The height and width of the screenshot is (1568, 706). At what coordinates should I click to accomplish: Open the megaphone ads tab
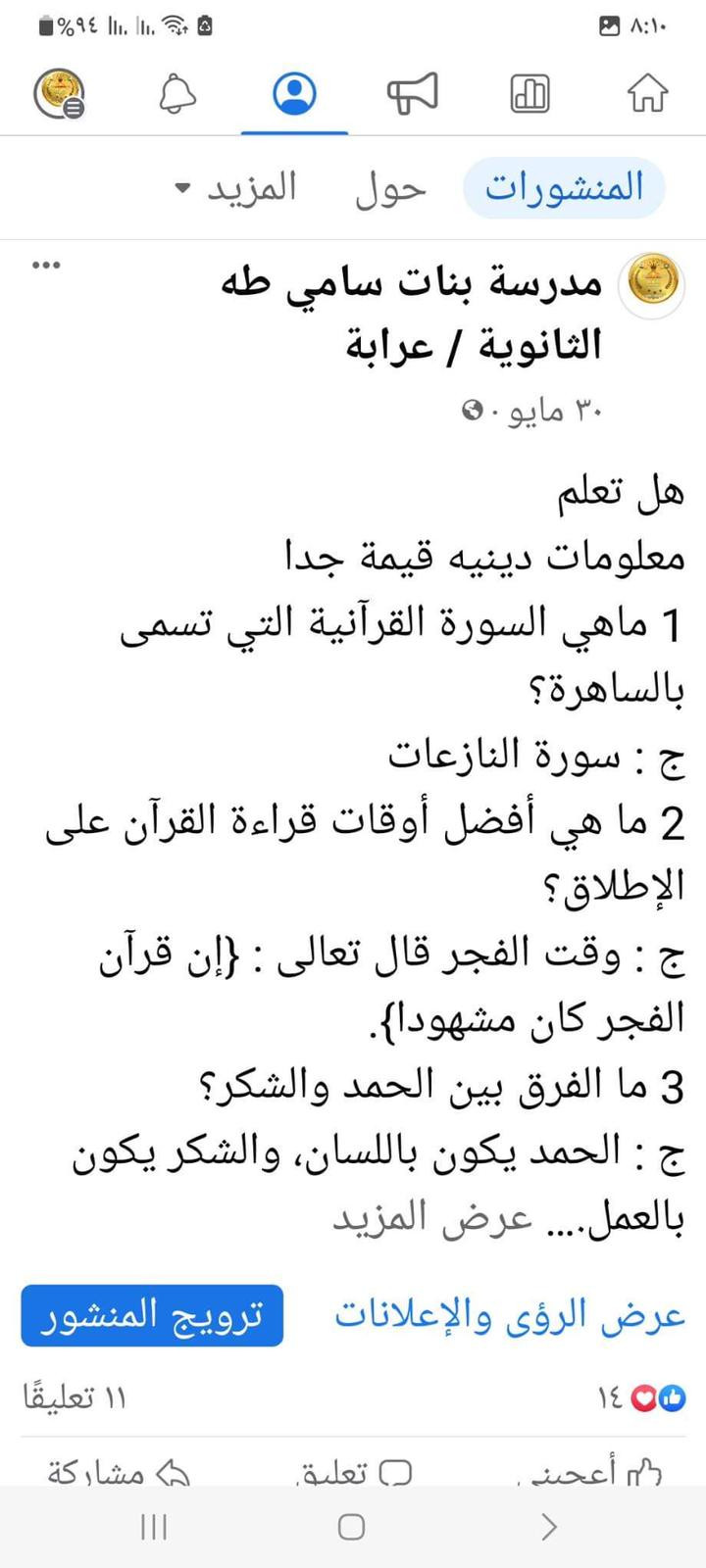(x=412, y=94)
